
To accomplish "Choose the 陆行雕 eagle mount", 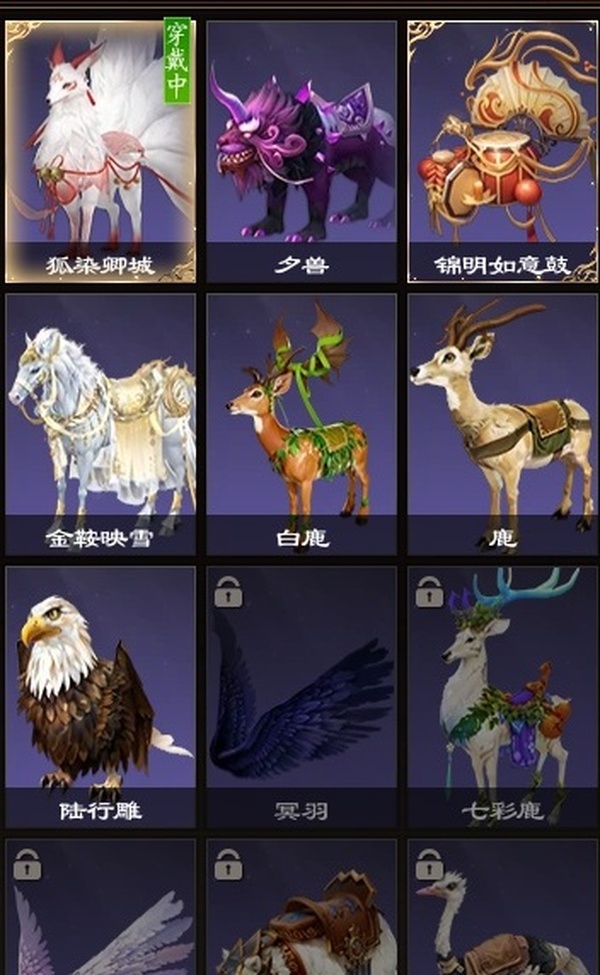I will [x=100, y=697].
